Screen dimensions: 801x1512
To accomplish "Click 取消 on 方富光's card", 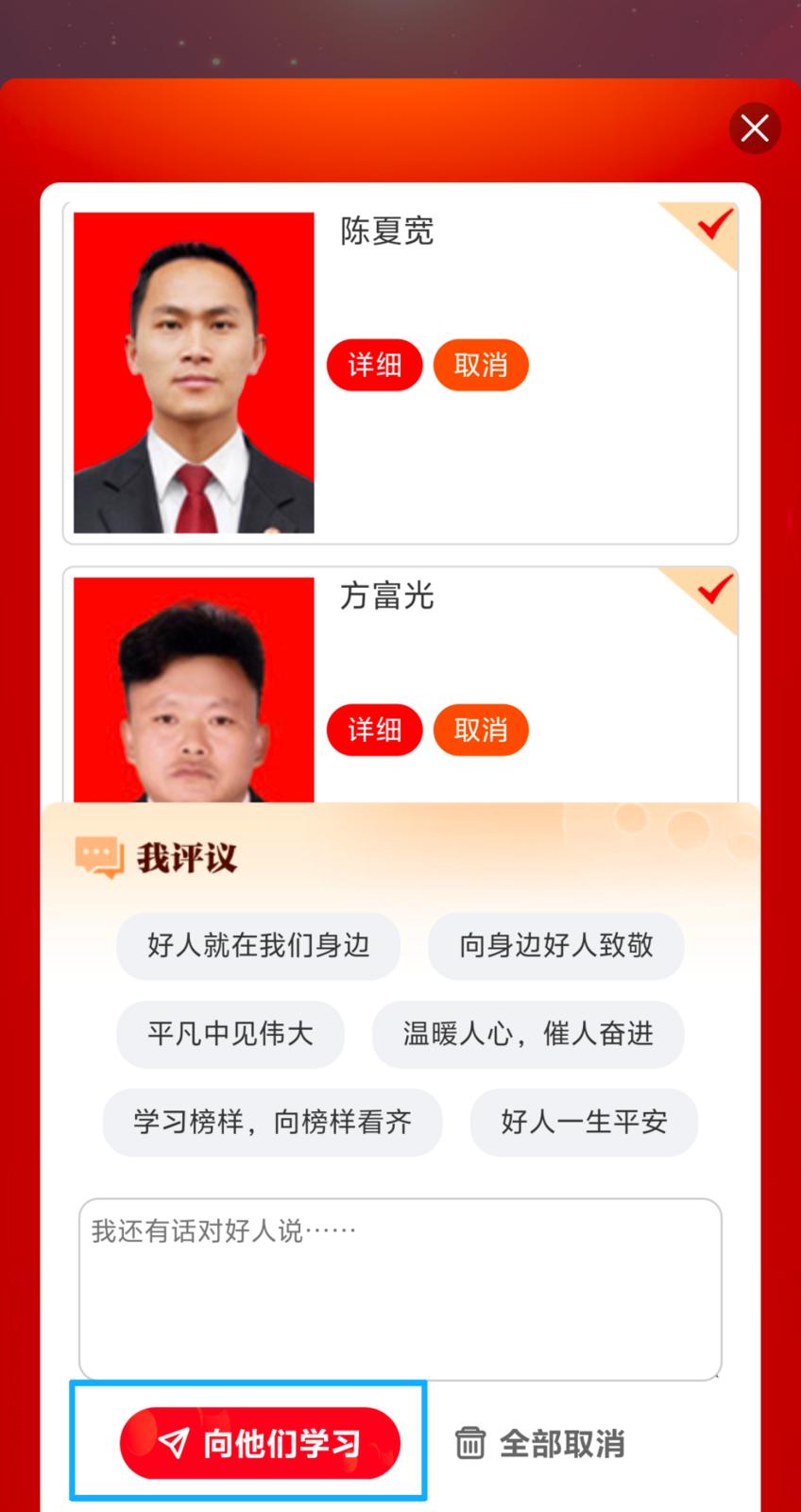I will (481, 730).
